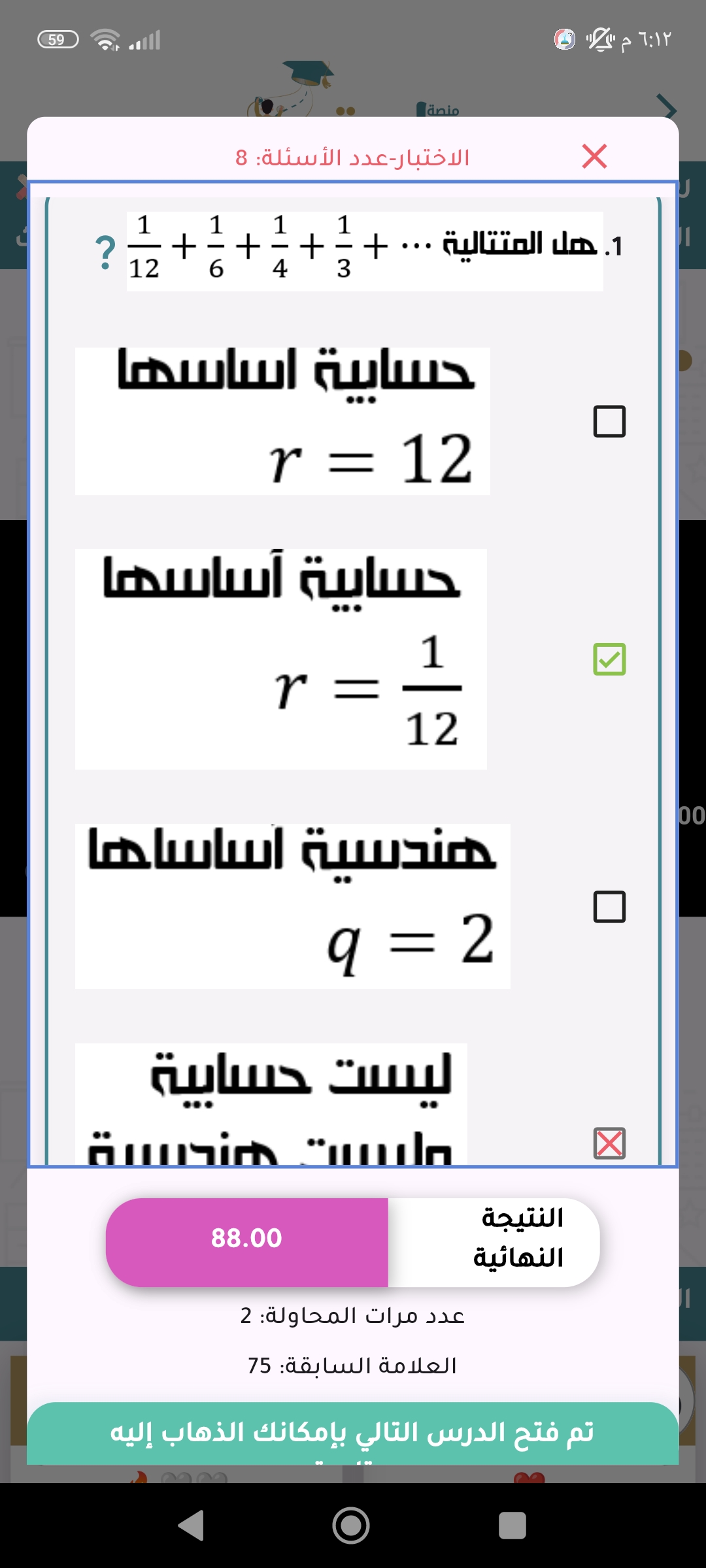The image size is (706, 1568).
Task: Go back using the system back button
Action: click(192, 1526)
